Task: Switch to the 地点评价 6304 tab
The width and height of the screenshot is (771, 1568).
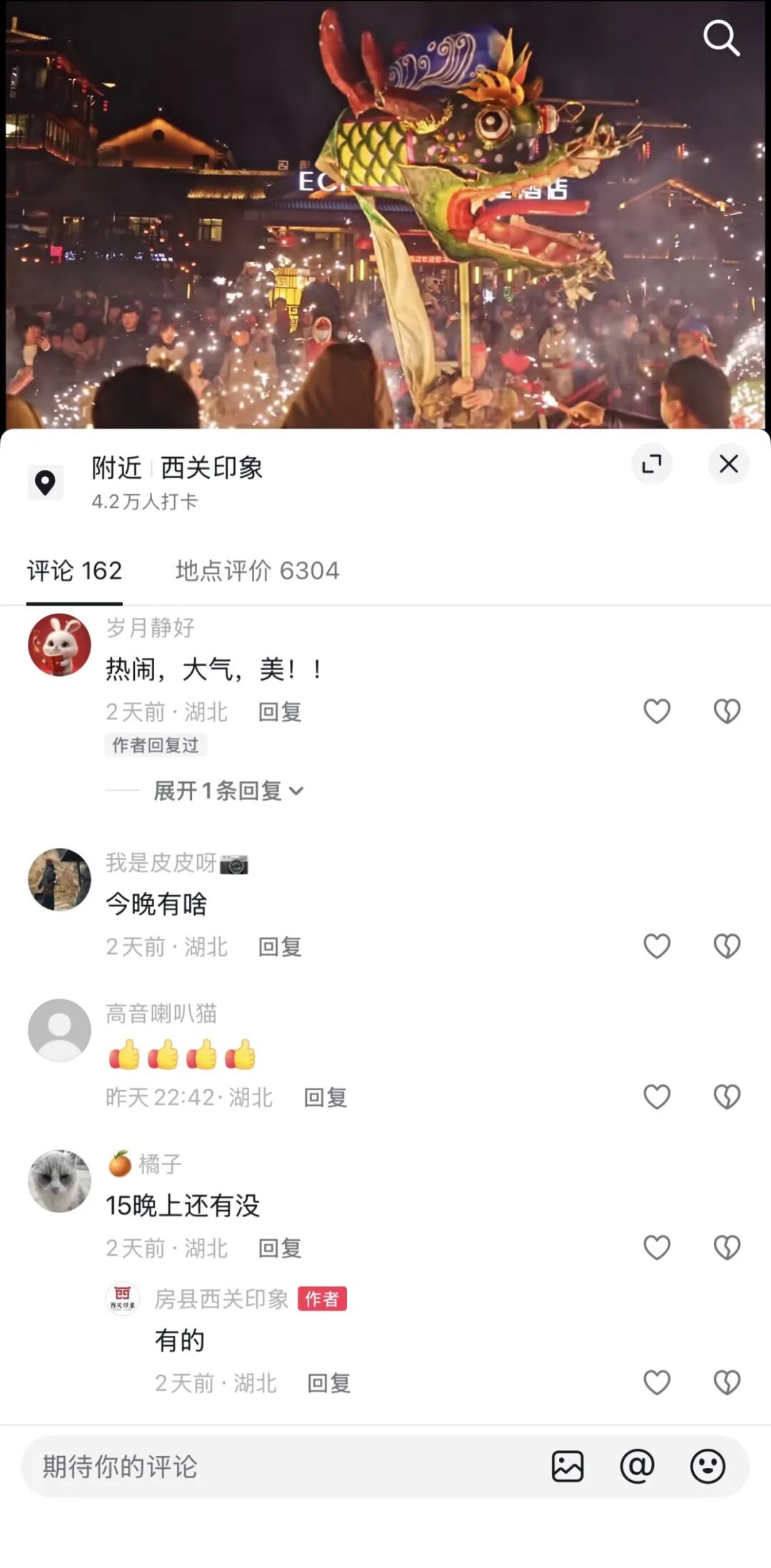Action: click(257, 571)
